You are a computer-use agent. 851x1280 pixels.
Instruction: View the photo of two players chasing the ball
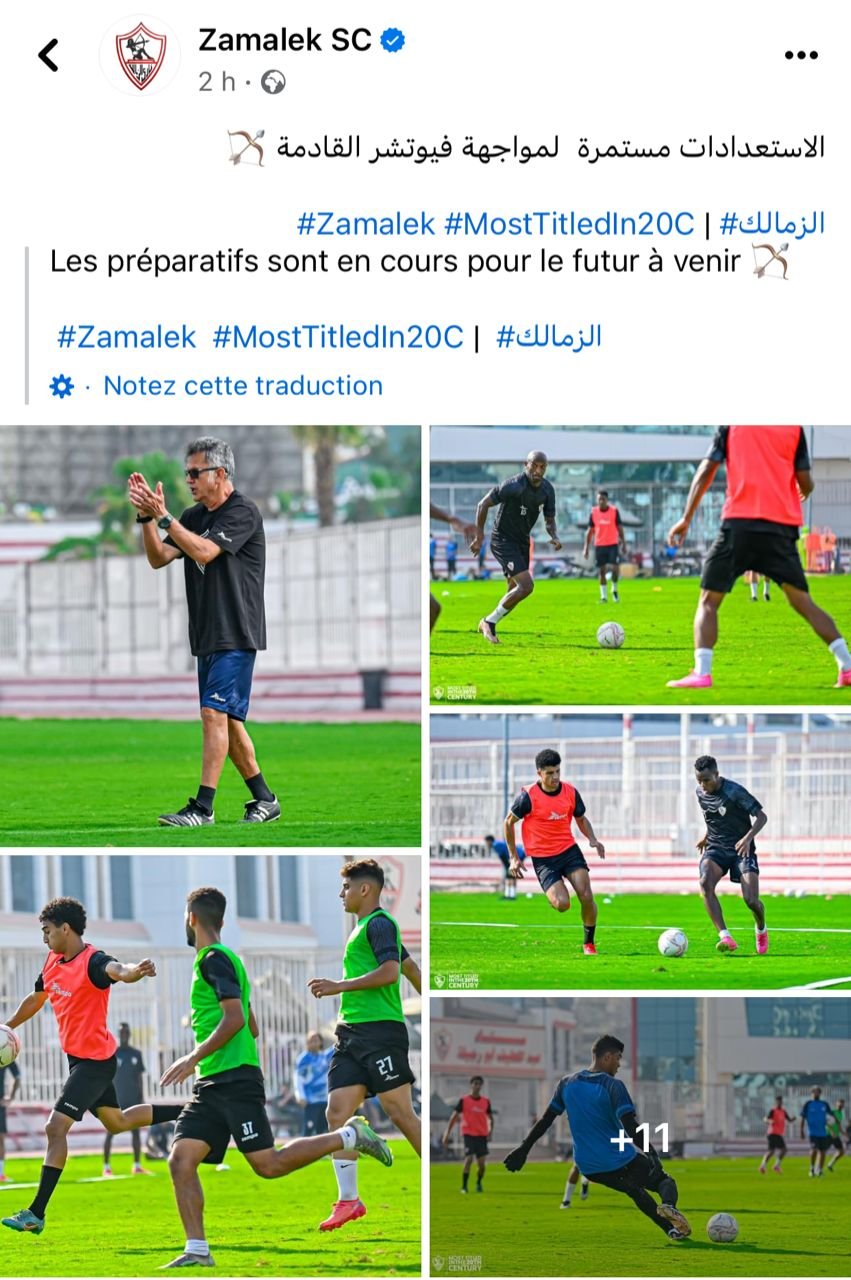[640, 850]
